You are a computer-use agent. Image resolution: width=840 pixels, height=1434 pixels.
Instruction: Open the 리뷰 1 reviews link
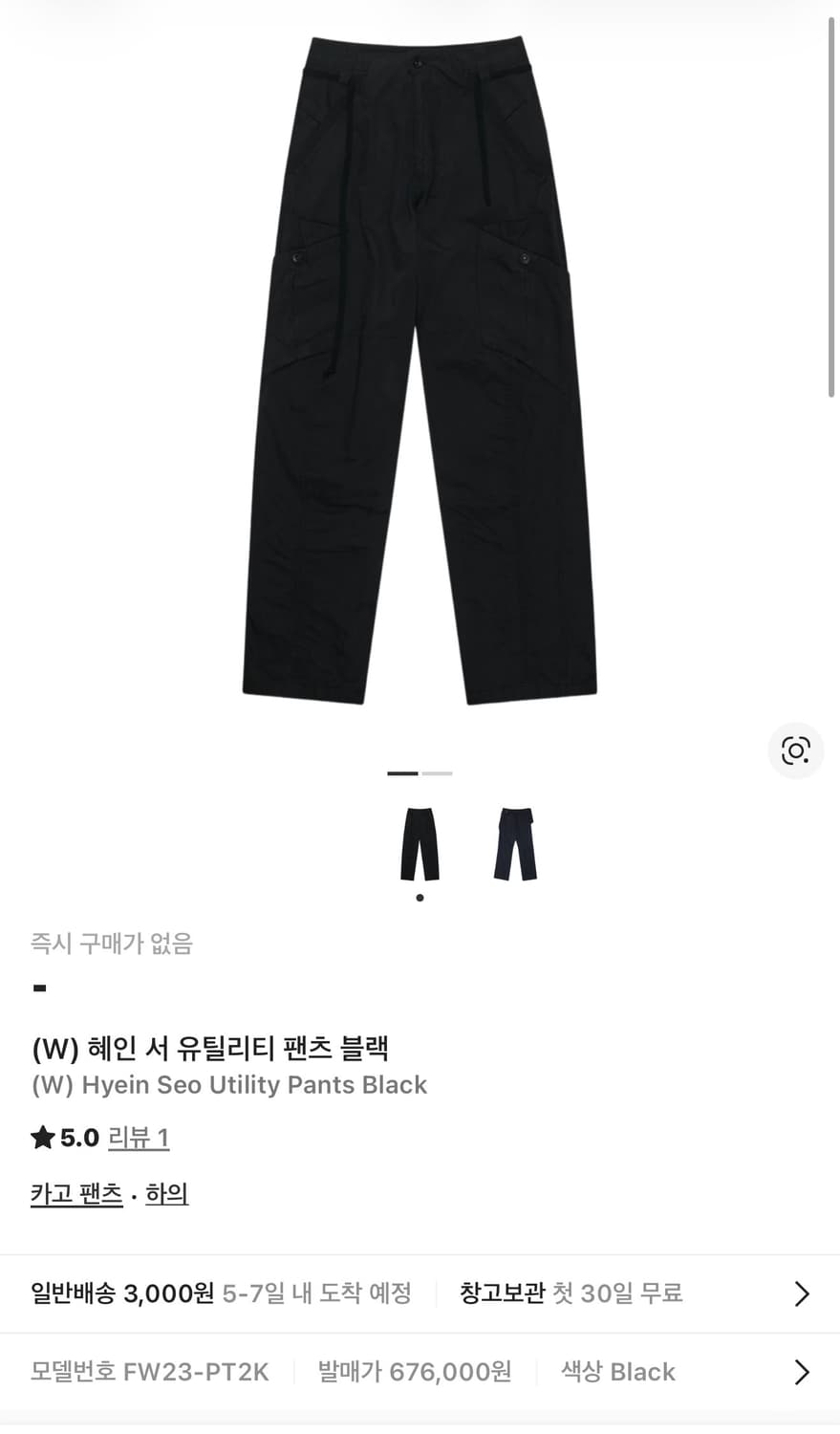139,1139
